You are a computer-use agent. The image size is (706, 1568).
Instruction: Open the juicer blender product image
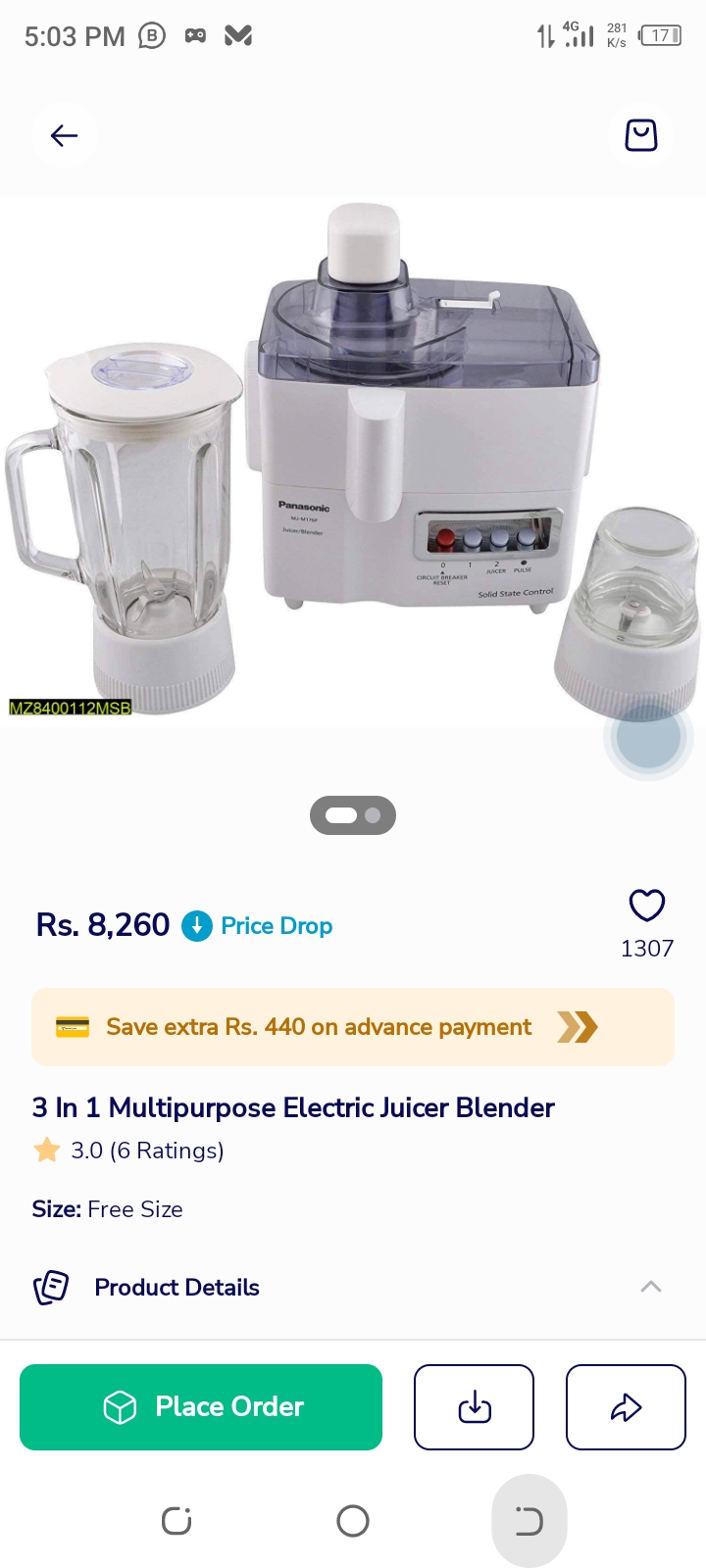[x=353, y=461]
